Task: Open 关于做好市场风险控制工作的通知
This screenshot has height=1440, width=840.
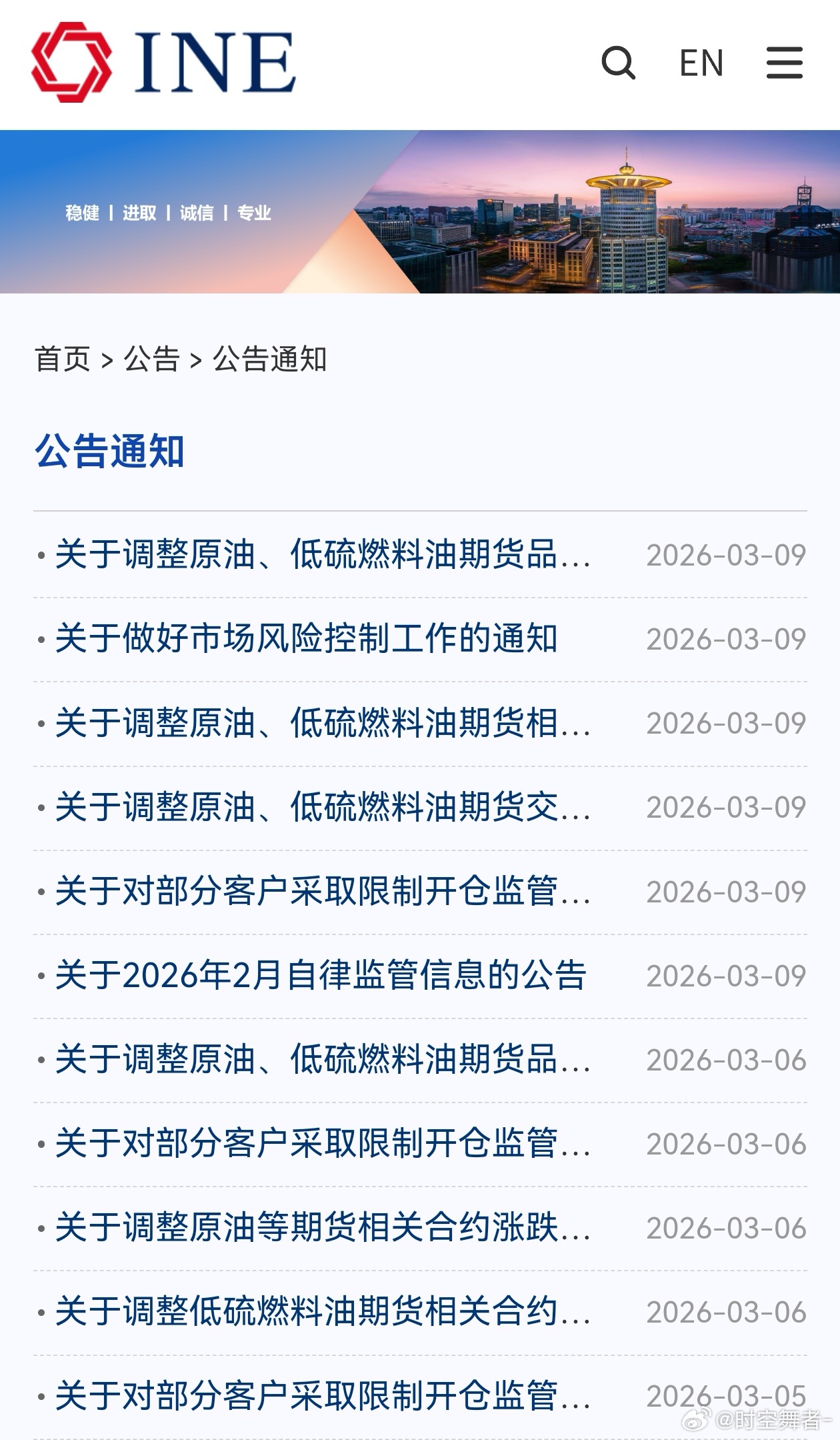Action: tap(306, 638)
